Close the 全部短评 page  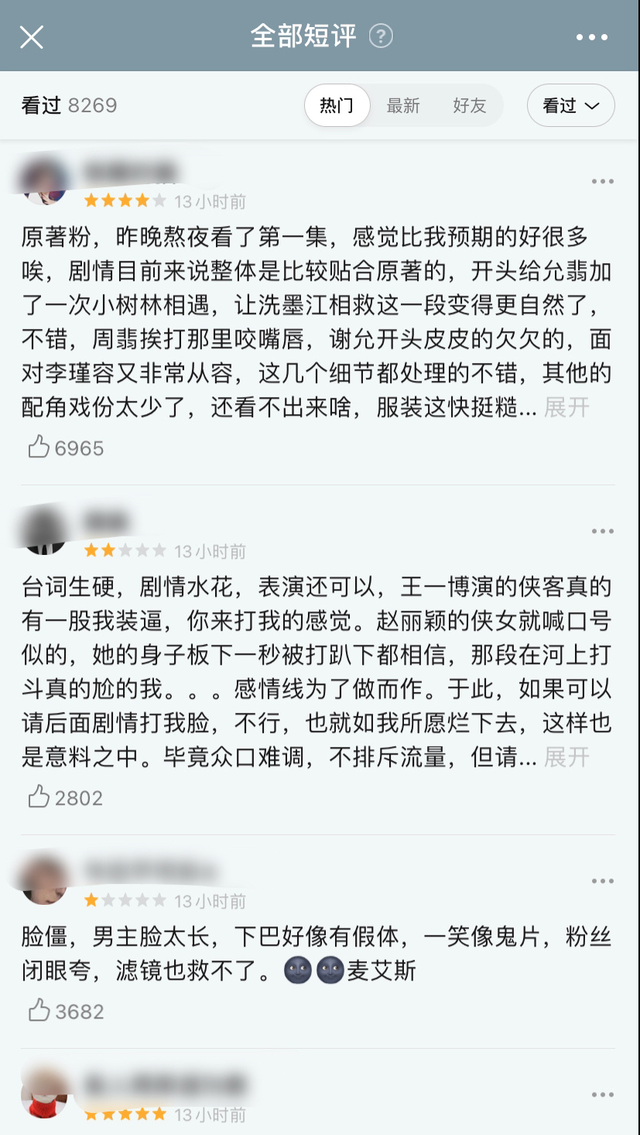32,37
